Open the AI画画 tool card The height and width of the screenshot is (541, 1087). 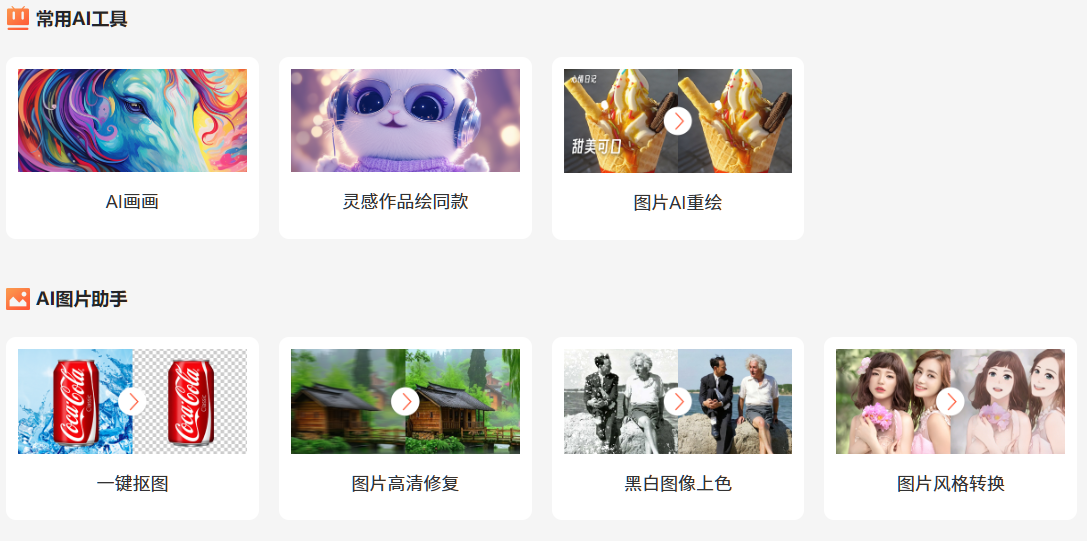(x=132, y=148)
